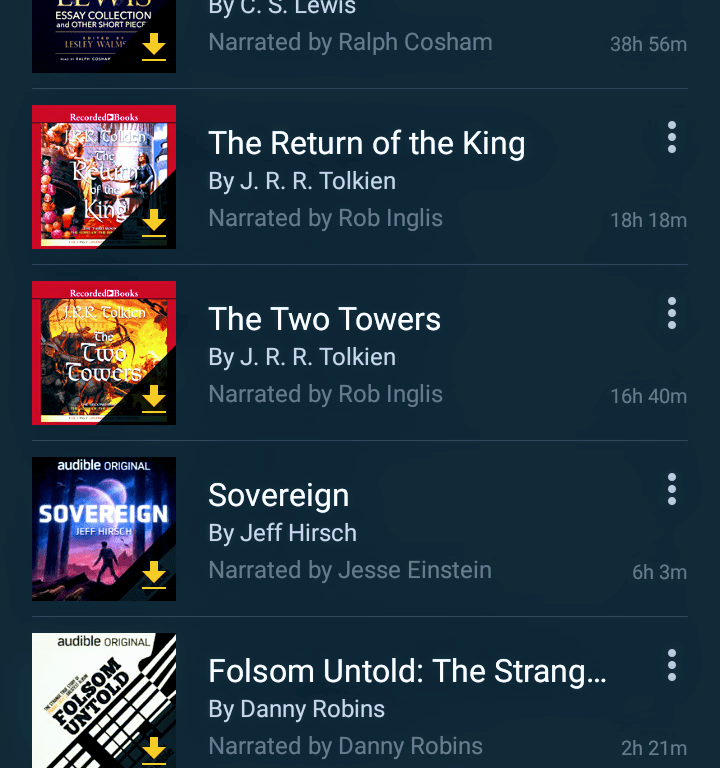
Task: Select The Two Towers audiobook
Action: click(324, 320)
